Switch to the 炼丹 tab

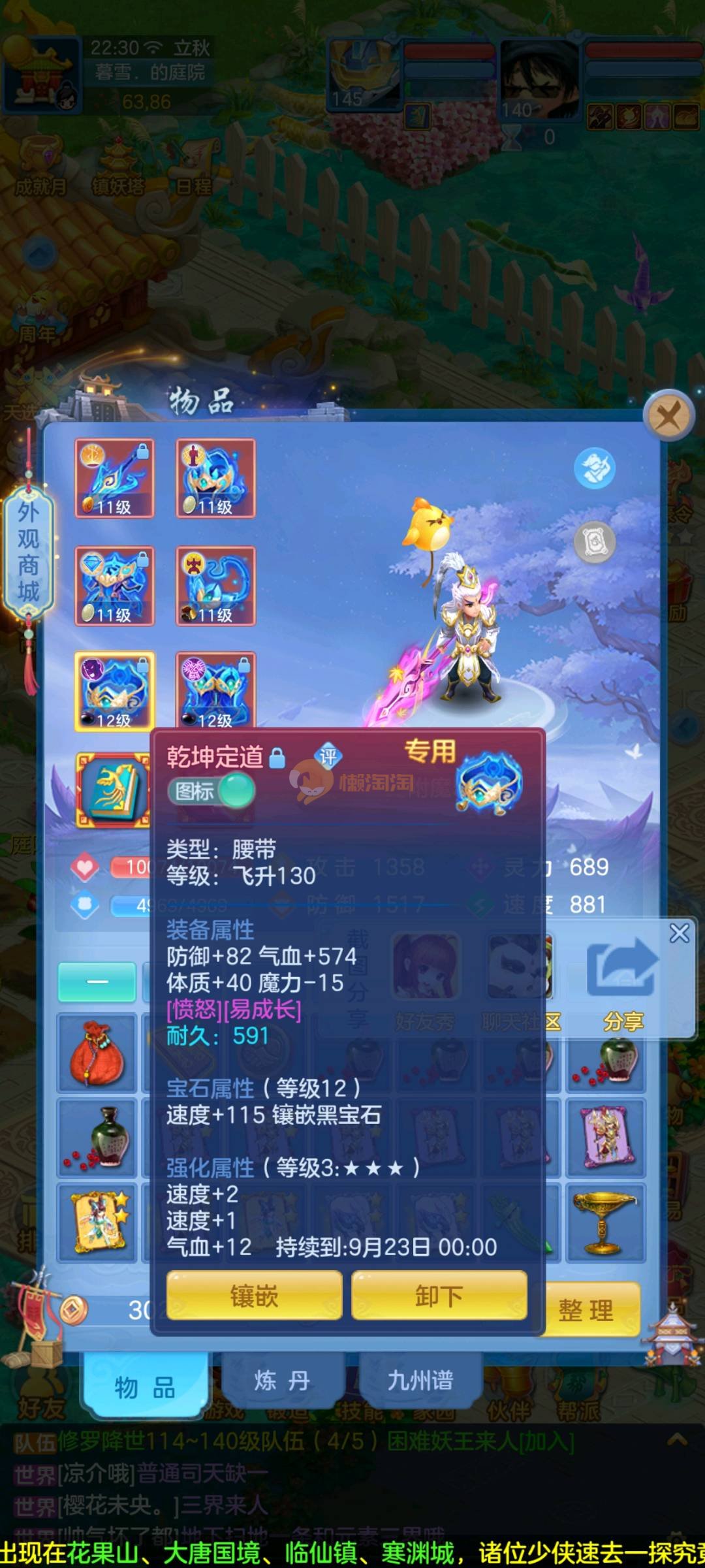[282, 1381]
